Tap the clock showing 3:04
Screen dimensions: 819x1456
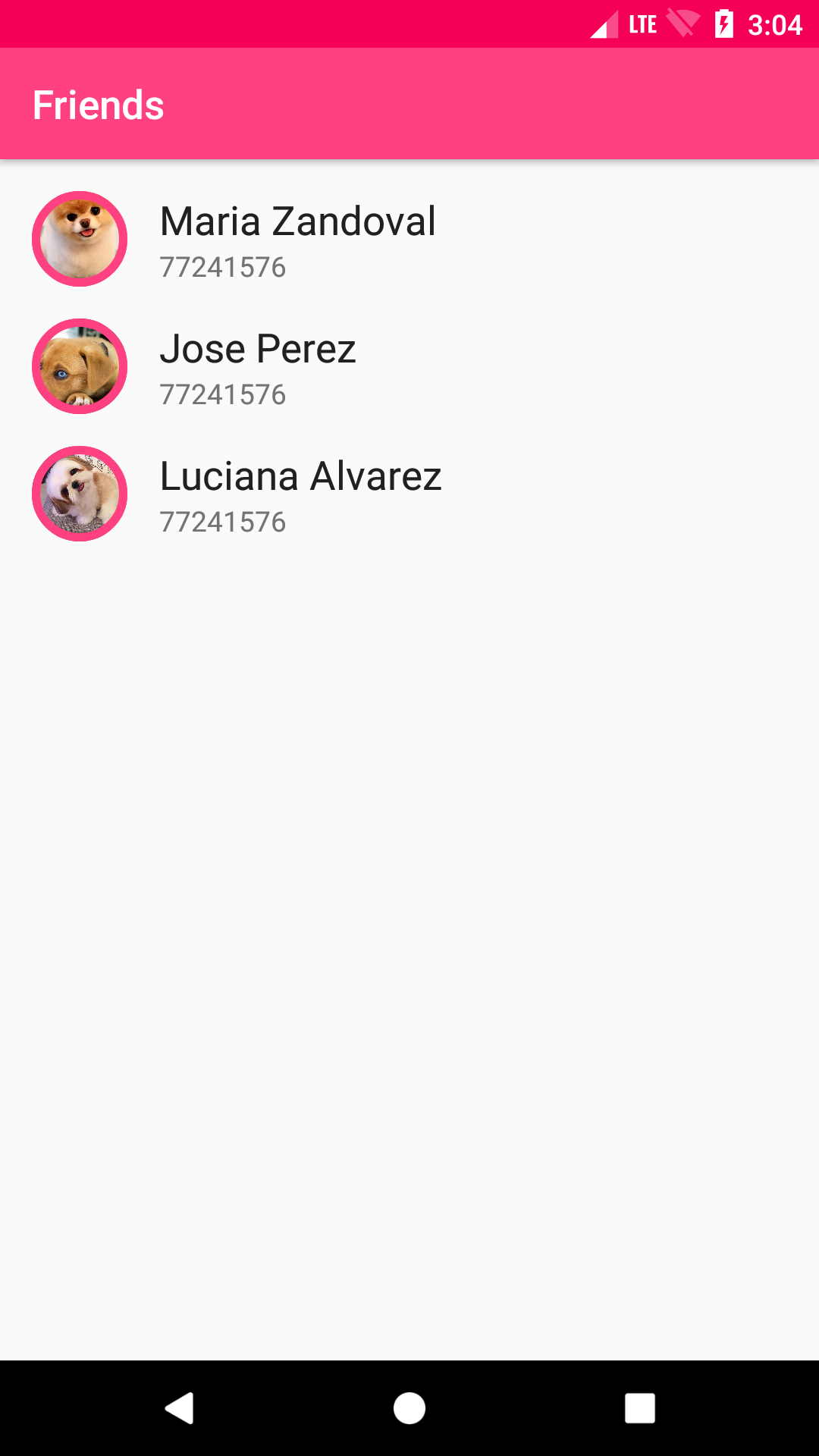tap(777, 24)
